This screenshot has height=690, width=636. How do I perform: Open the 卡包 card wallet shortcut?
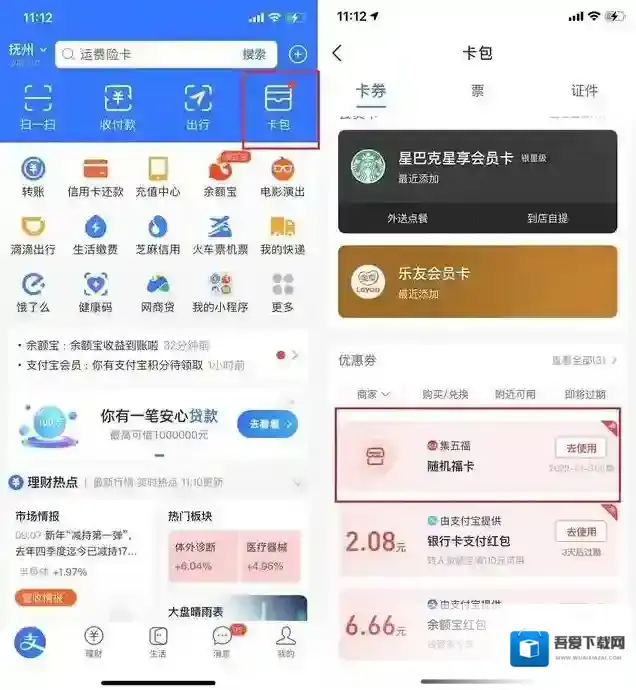coord(278,106)
